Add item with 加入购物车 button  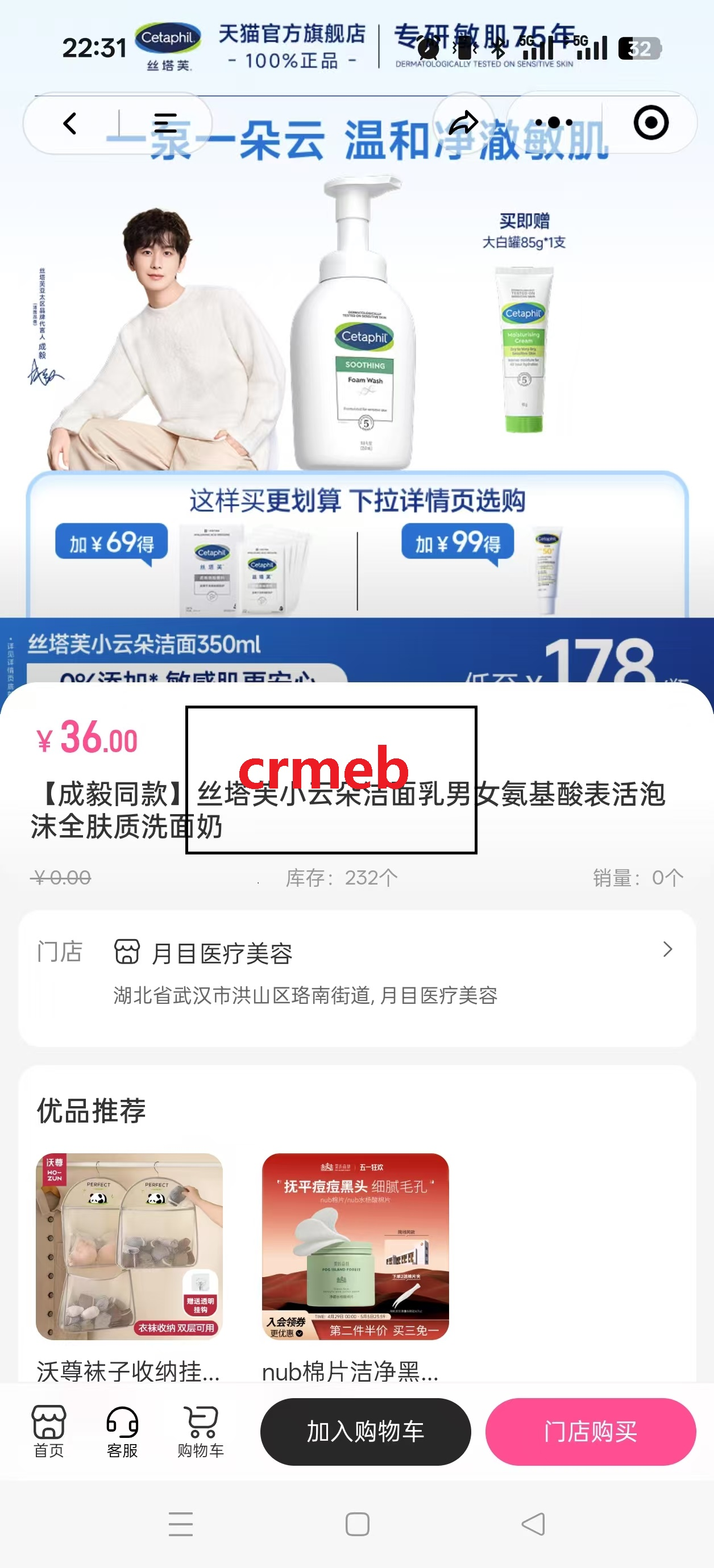coord(366,1431)
